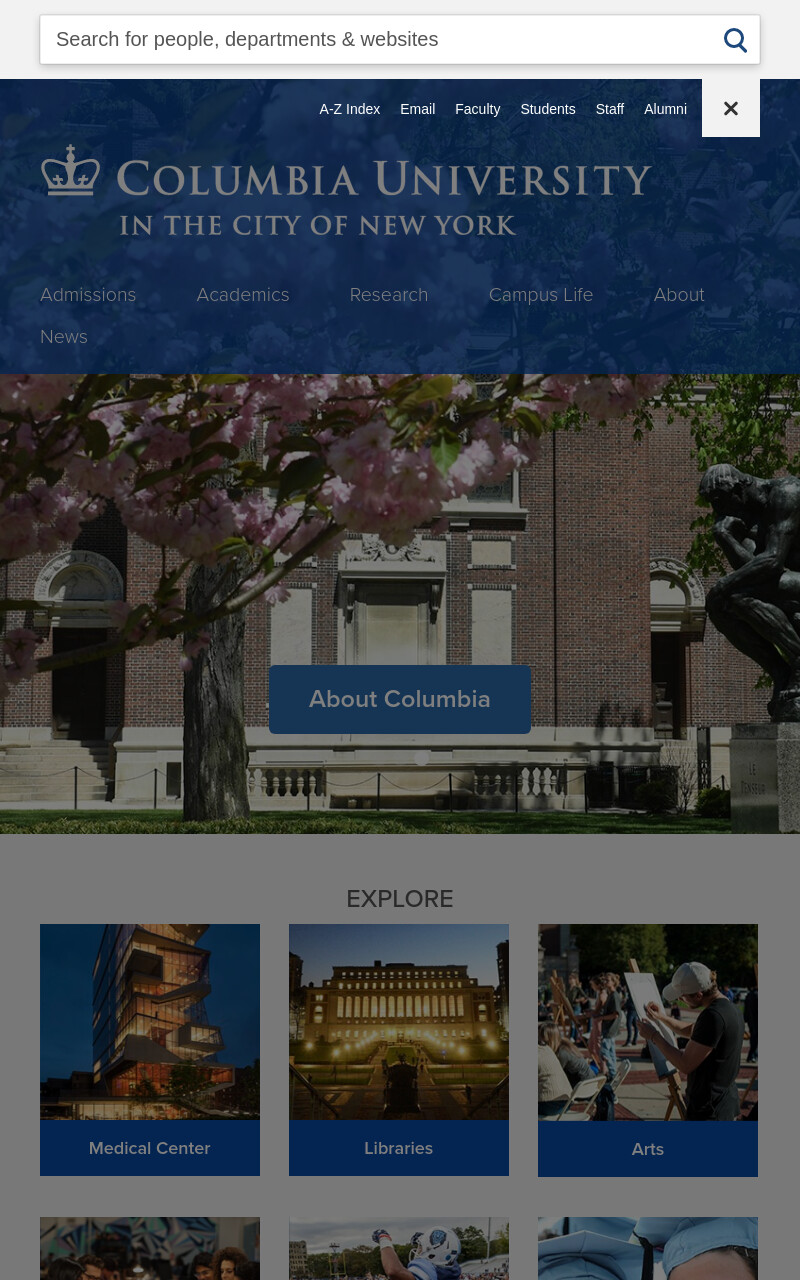Open the News section
The image size is (800, 1280).
click(x=64, y=337)
